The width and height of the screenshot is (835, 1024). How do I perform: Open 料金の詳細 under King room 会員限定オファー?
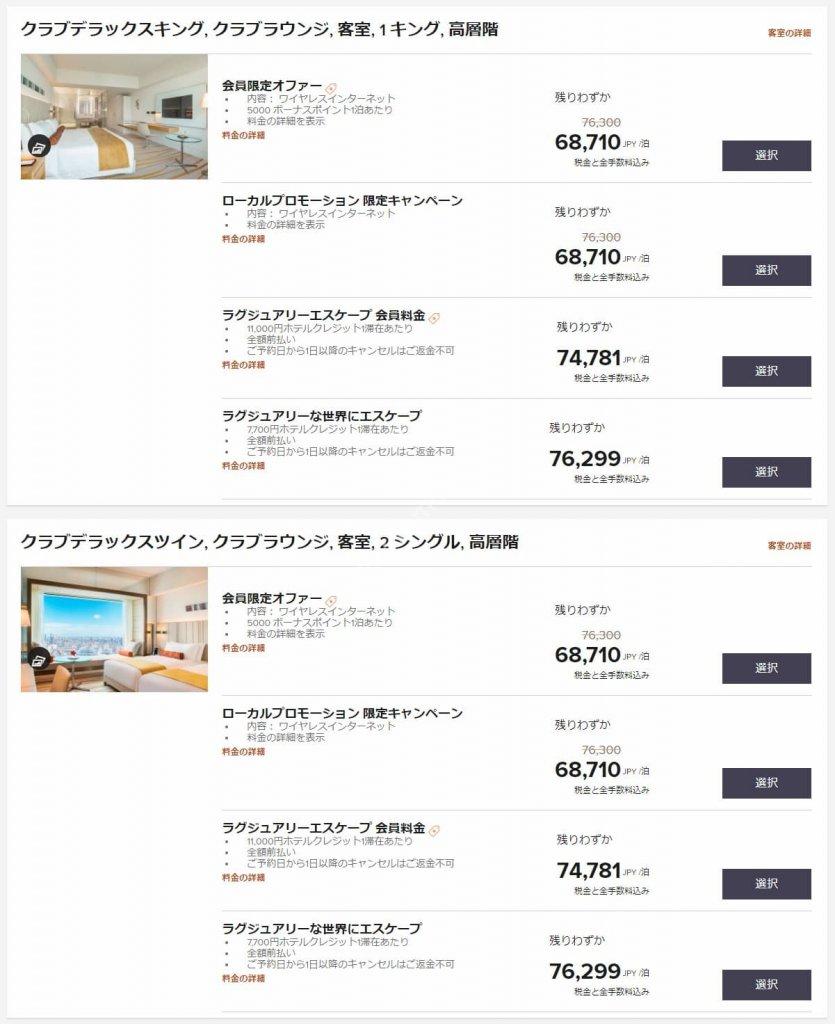click(x=243, y=135)
